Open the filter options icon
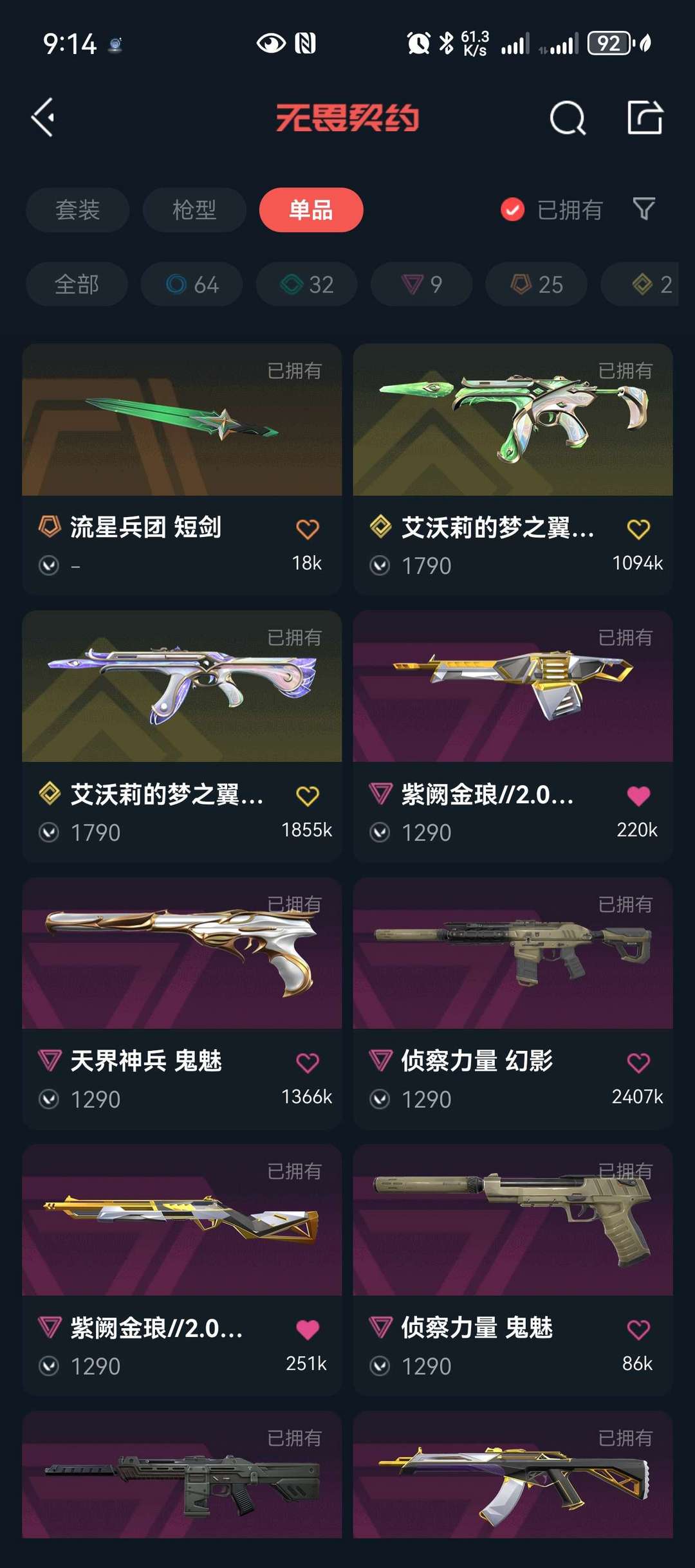This screenshot has width=695, height=1568. (x=645, y=210)
